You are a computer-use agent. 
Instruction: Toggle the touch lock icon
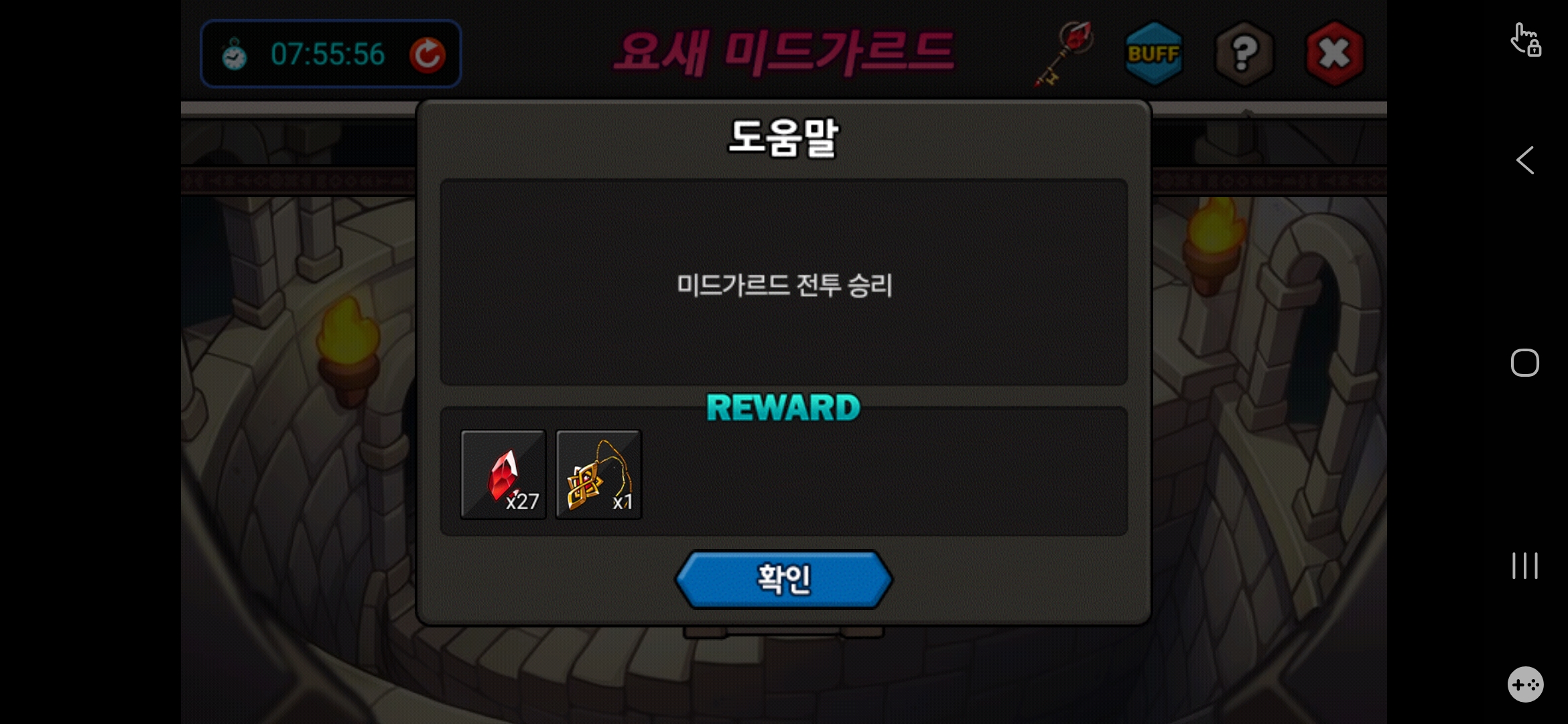1526,40
